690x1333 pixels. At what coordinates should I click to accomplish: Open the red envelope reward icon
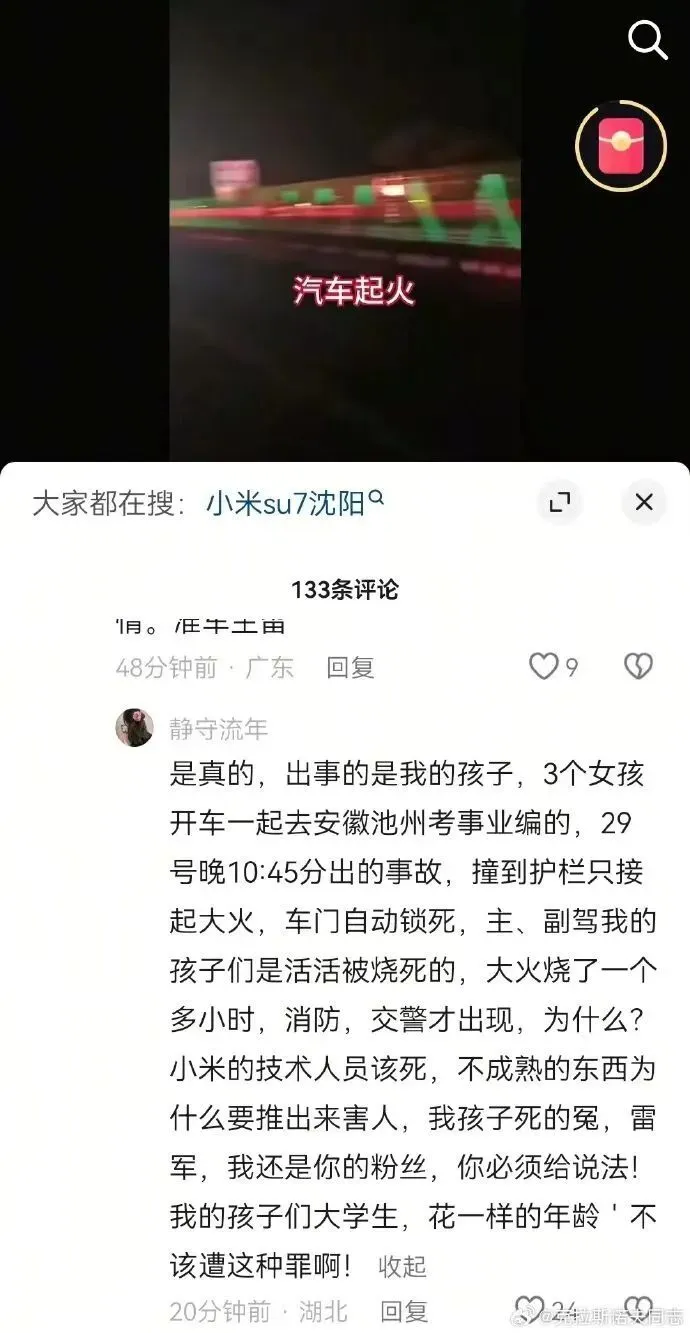pos(621,147)
